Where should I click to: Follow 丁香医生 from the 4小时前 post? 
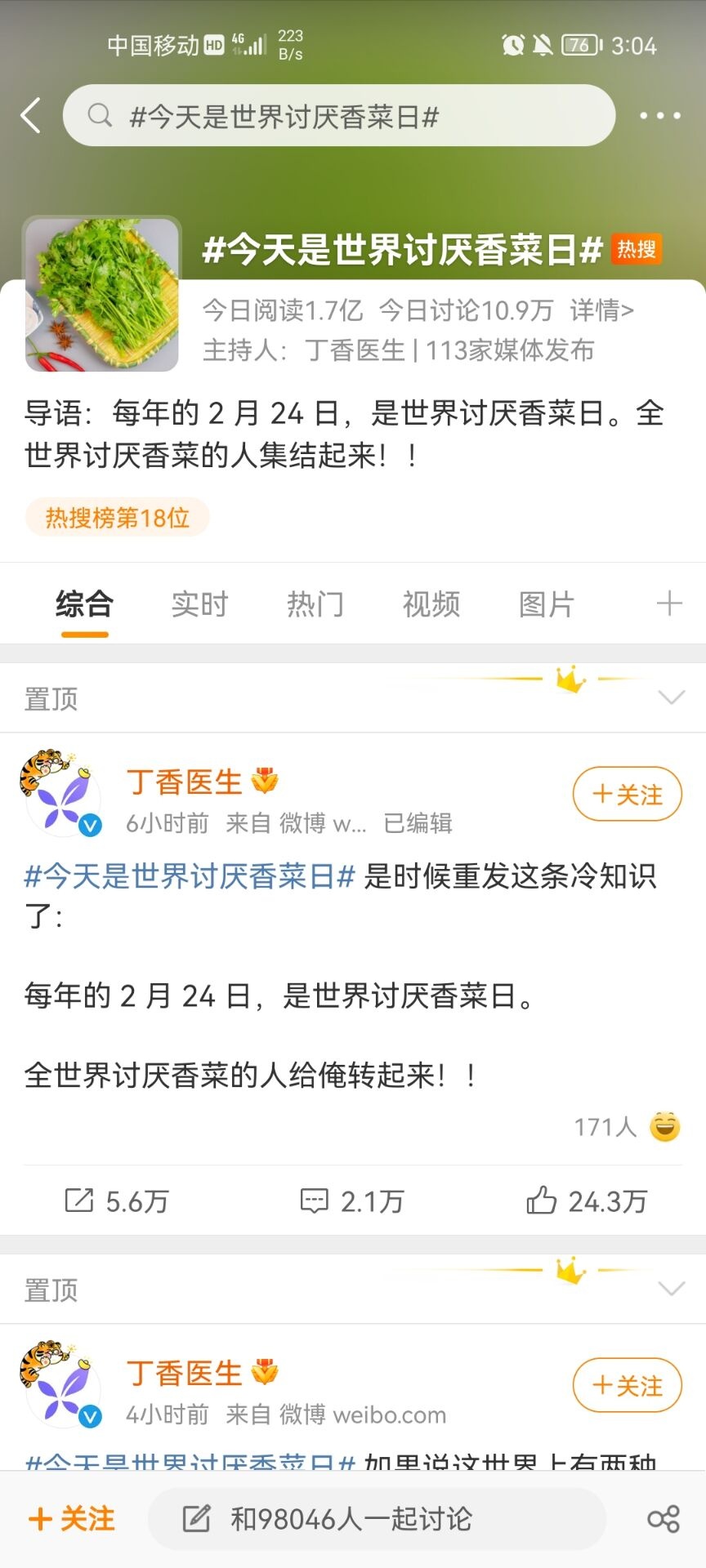(x=627, y=1385)
